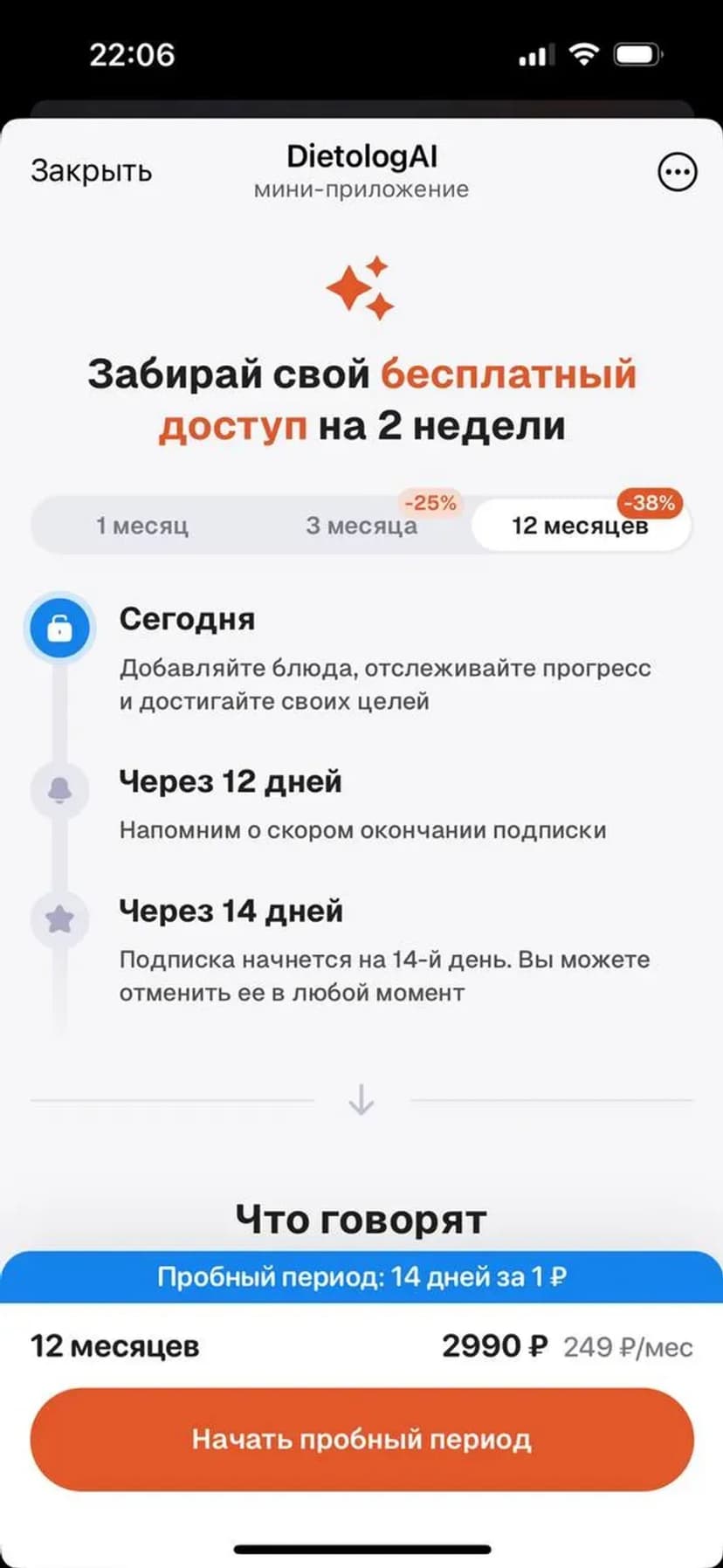Open the three-dot options menu

[x=677, y=172]
